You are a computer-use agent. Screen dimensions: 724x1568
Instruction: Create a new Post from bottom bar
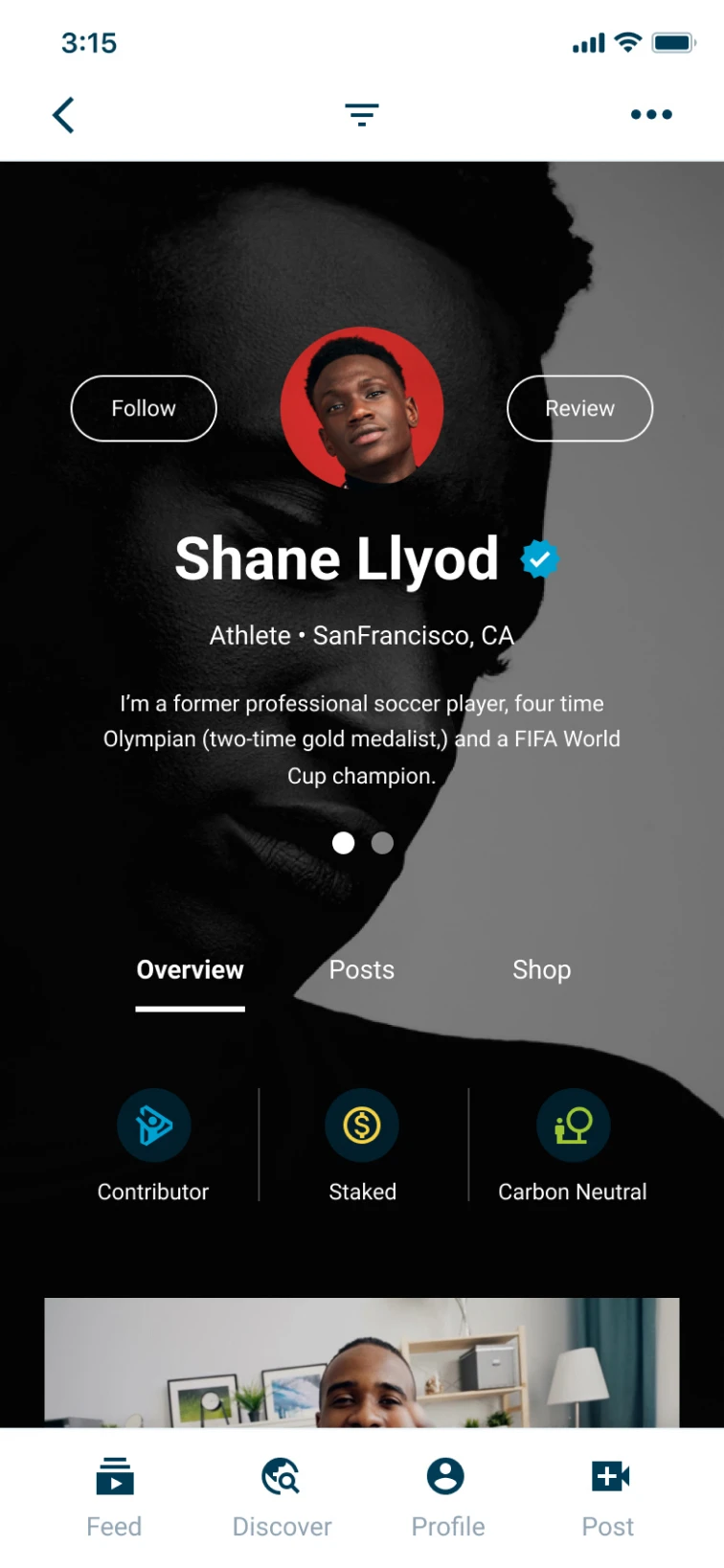tap(609, 1496)
